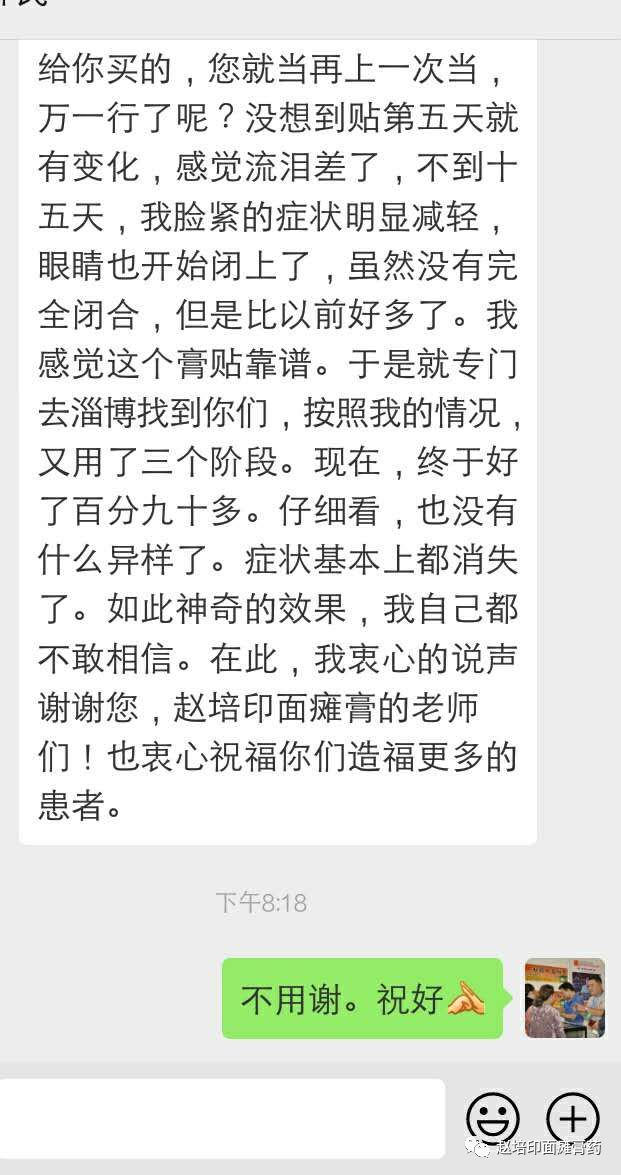Tap the message text input field
The image size is (621, 1175).
[x=220, y=1118]
